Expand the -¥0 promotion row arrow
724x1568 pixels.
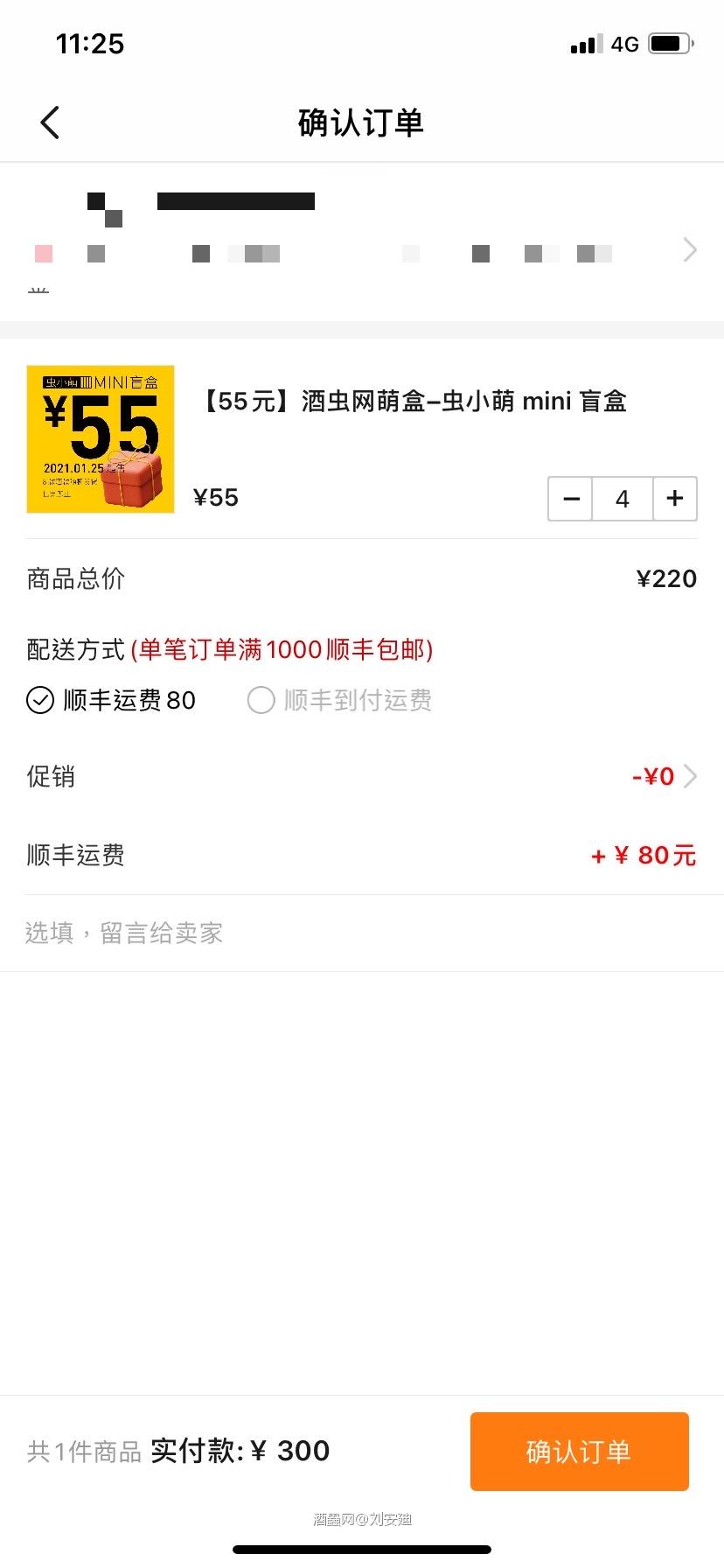692,776
